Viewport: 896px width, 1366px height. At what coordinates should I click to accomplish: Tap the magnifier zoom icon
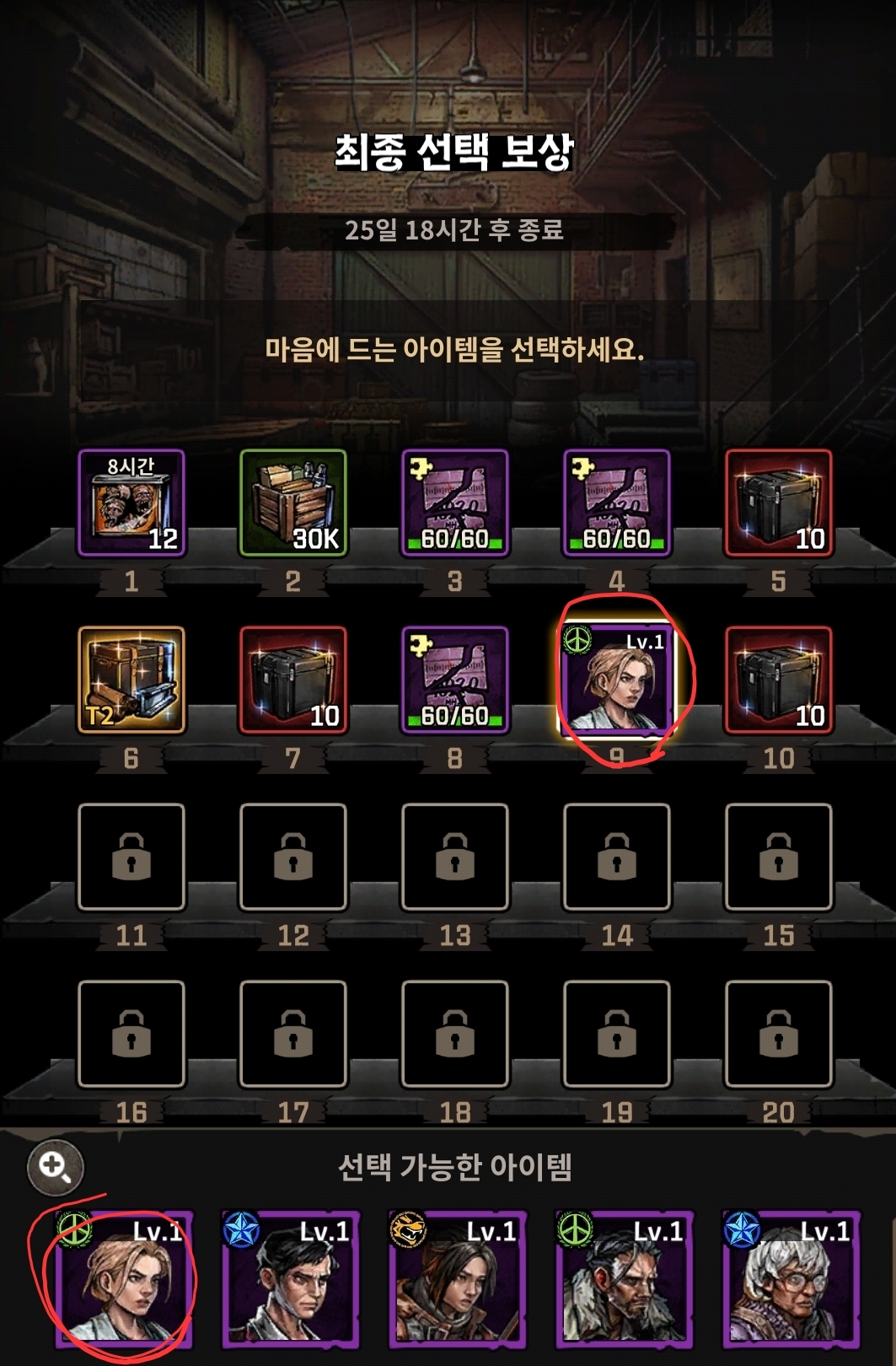coord(55,1168)
